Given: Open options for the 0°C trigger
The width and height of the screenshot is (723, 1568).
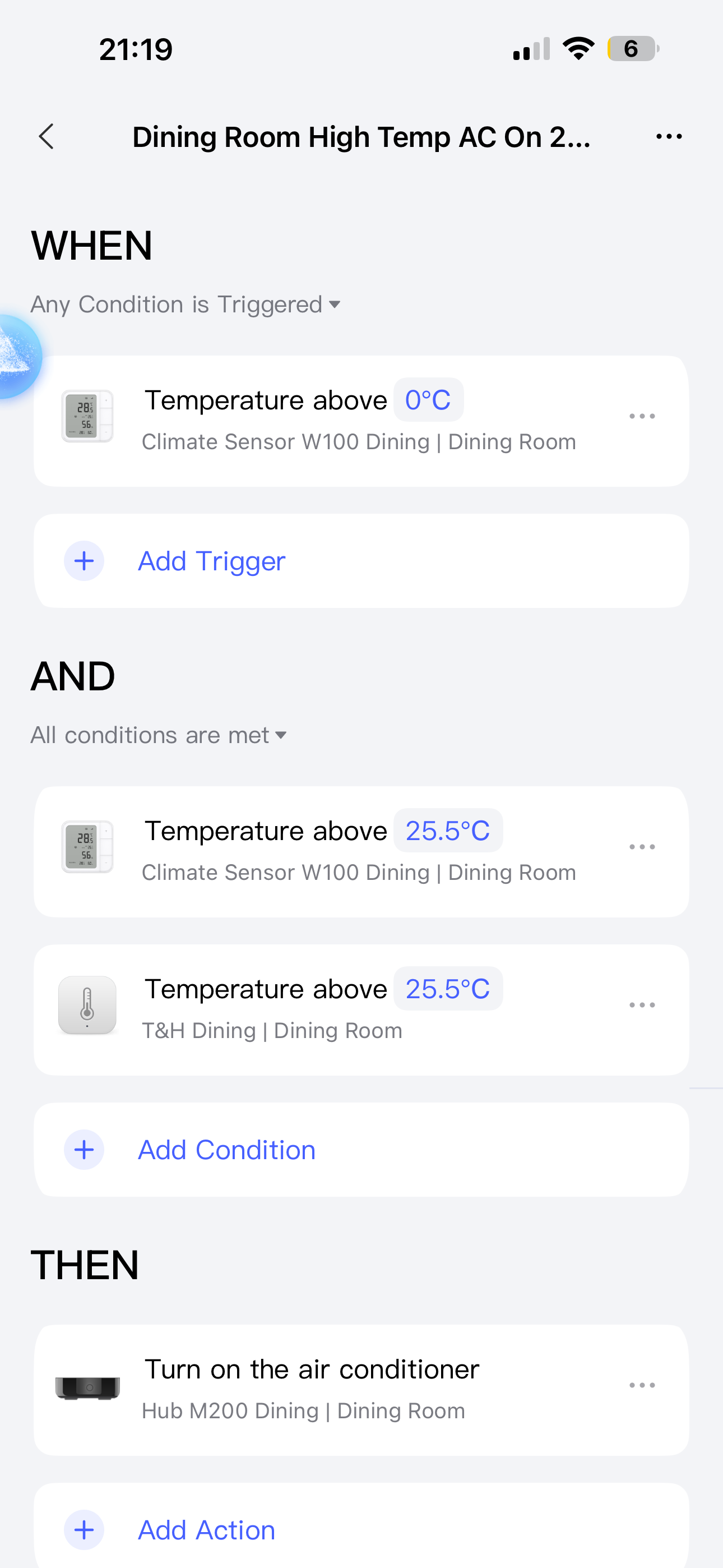Looking at the screenshot, I should pyautogui.click(x=642, y=416).
